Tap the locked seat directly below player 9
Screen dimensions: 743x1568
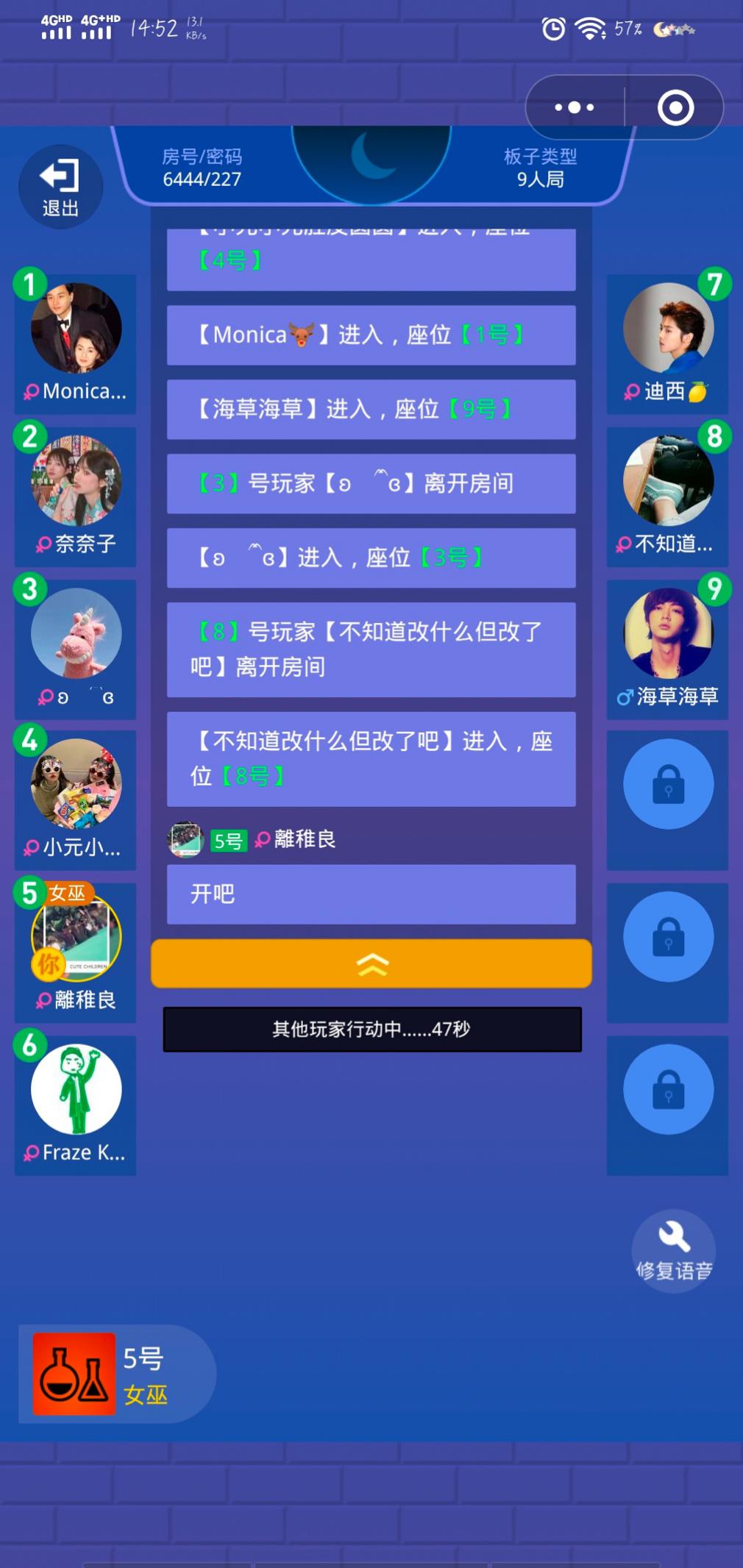(x=668, y=785)
